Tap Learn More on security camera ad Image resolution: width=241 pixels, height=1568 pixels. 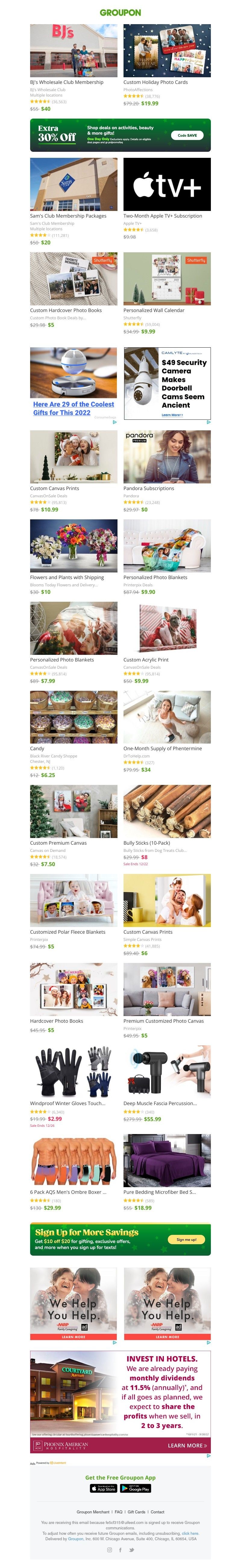click(172, 415)
